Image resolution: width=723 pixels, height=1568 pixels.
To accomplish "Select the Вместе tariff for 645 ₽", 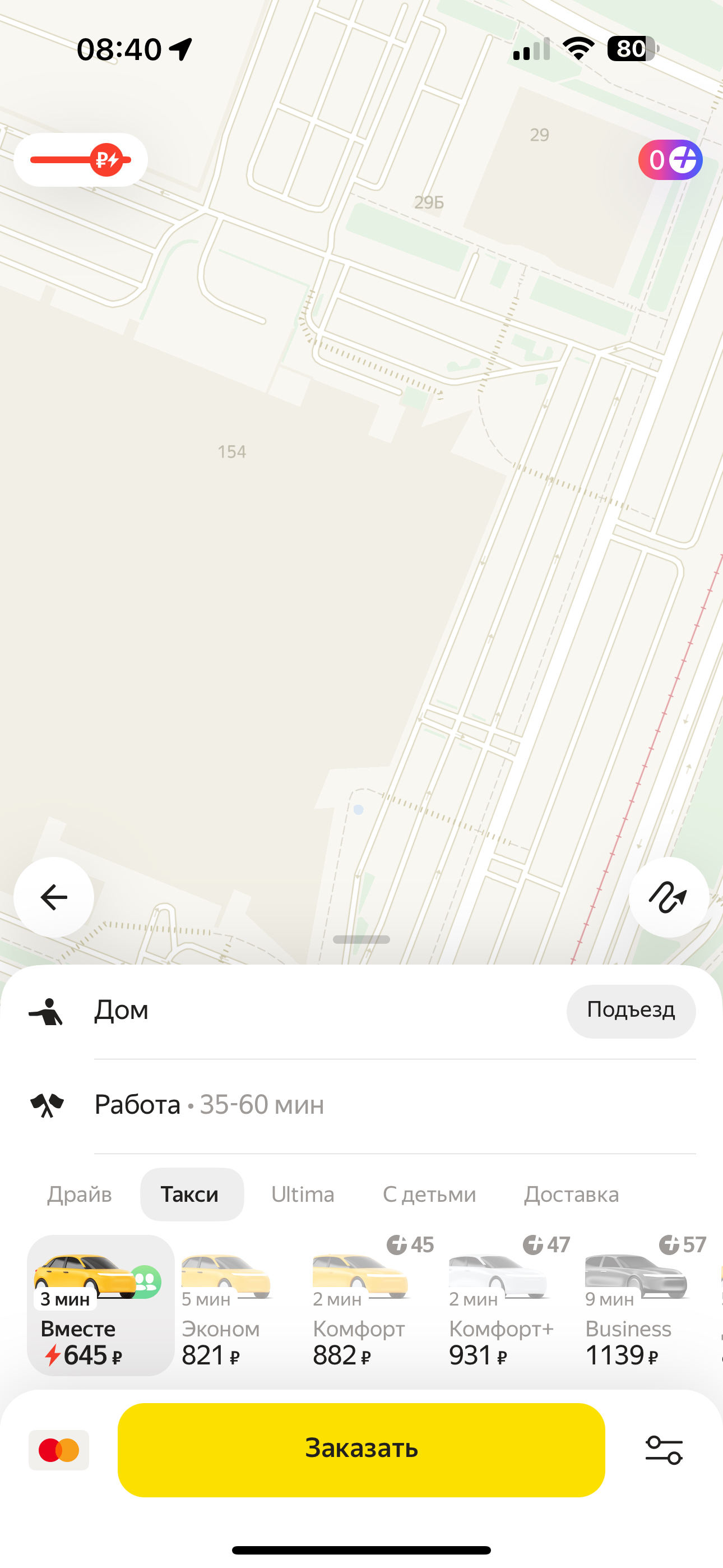I will 100,1305.
